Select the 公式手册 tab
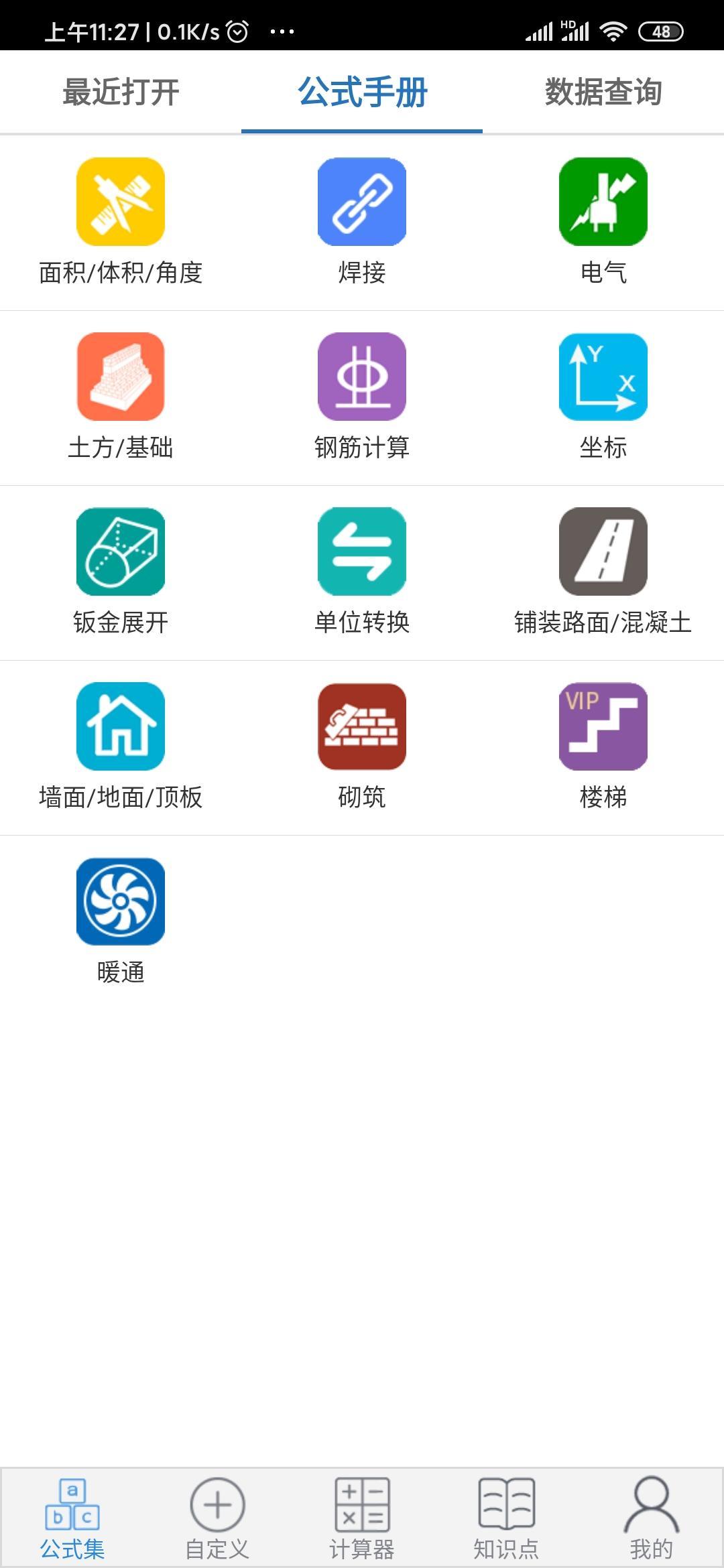The height and width of the screenshot is (1568, 724). pyautogui.click(x=362, y=94)
